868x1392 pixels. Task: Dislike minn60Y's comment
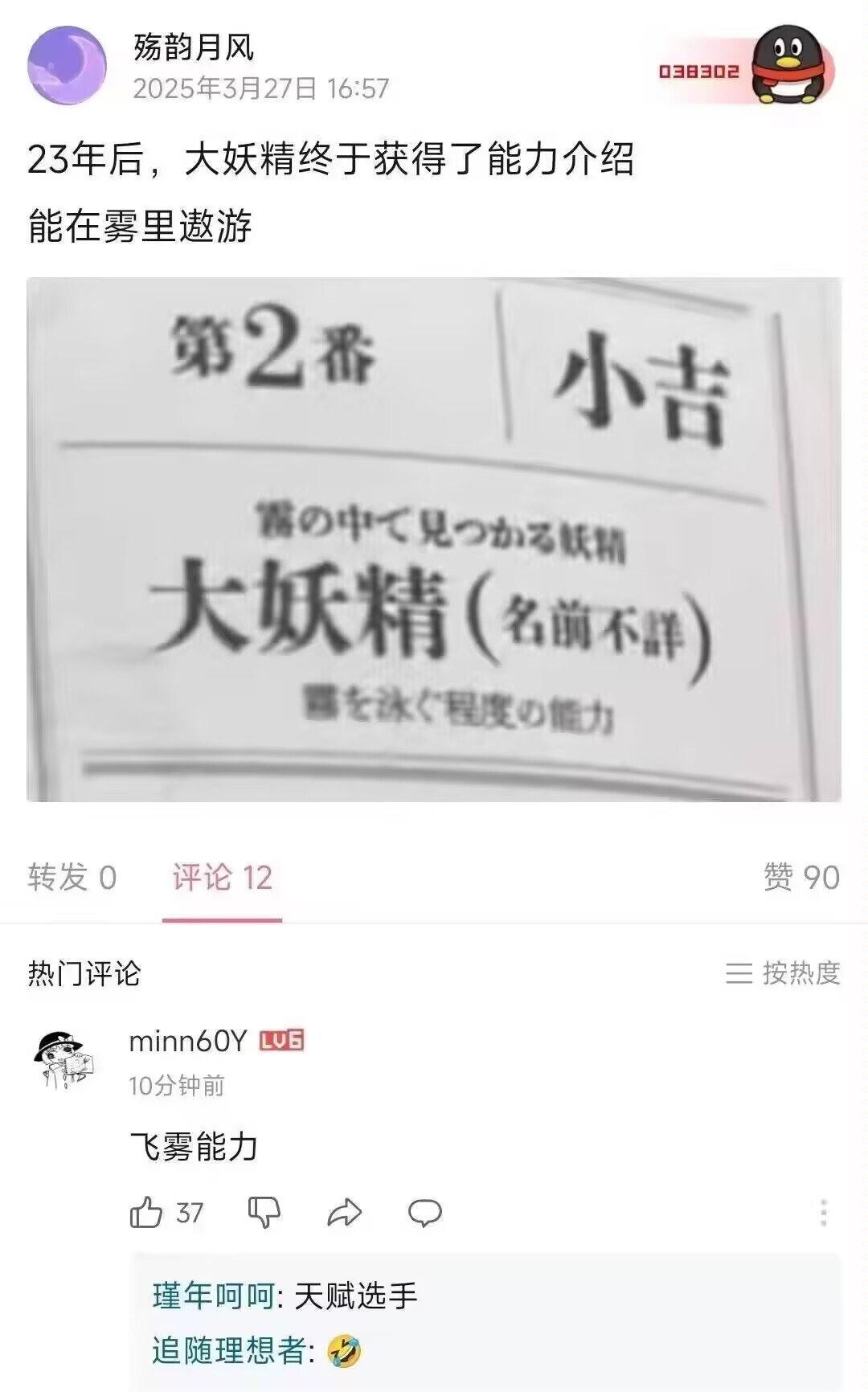264,1212
